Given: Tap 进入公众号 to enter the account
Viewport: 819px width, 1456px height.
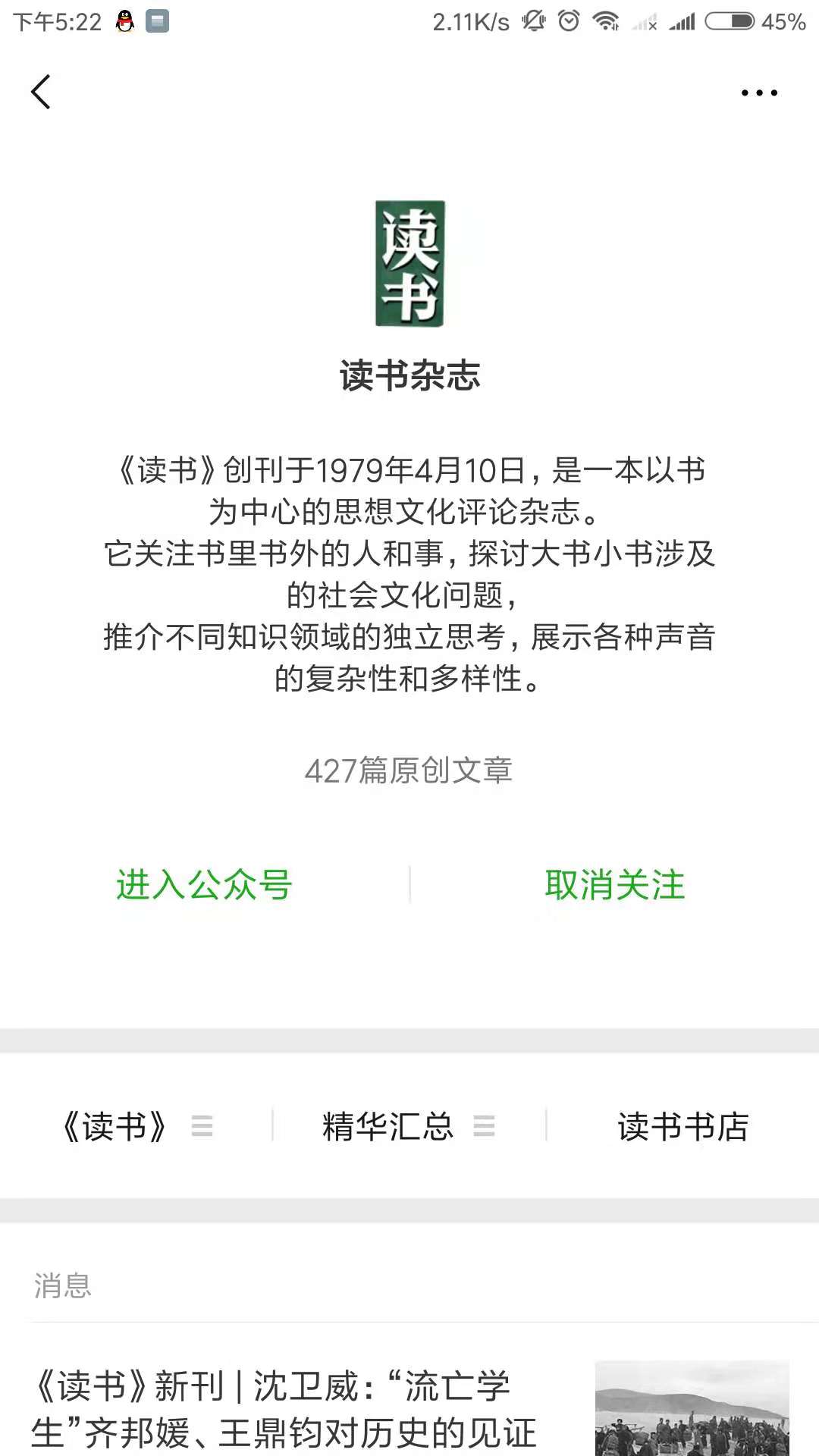Looking at the screenshot, I should pos(204,885).
